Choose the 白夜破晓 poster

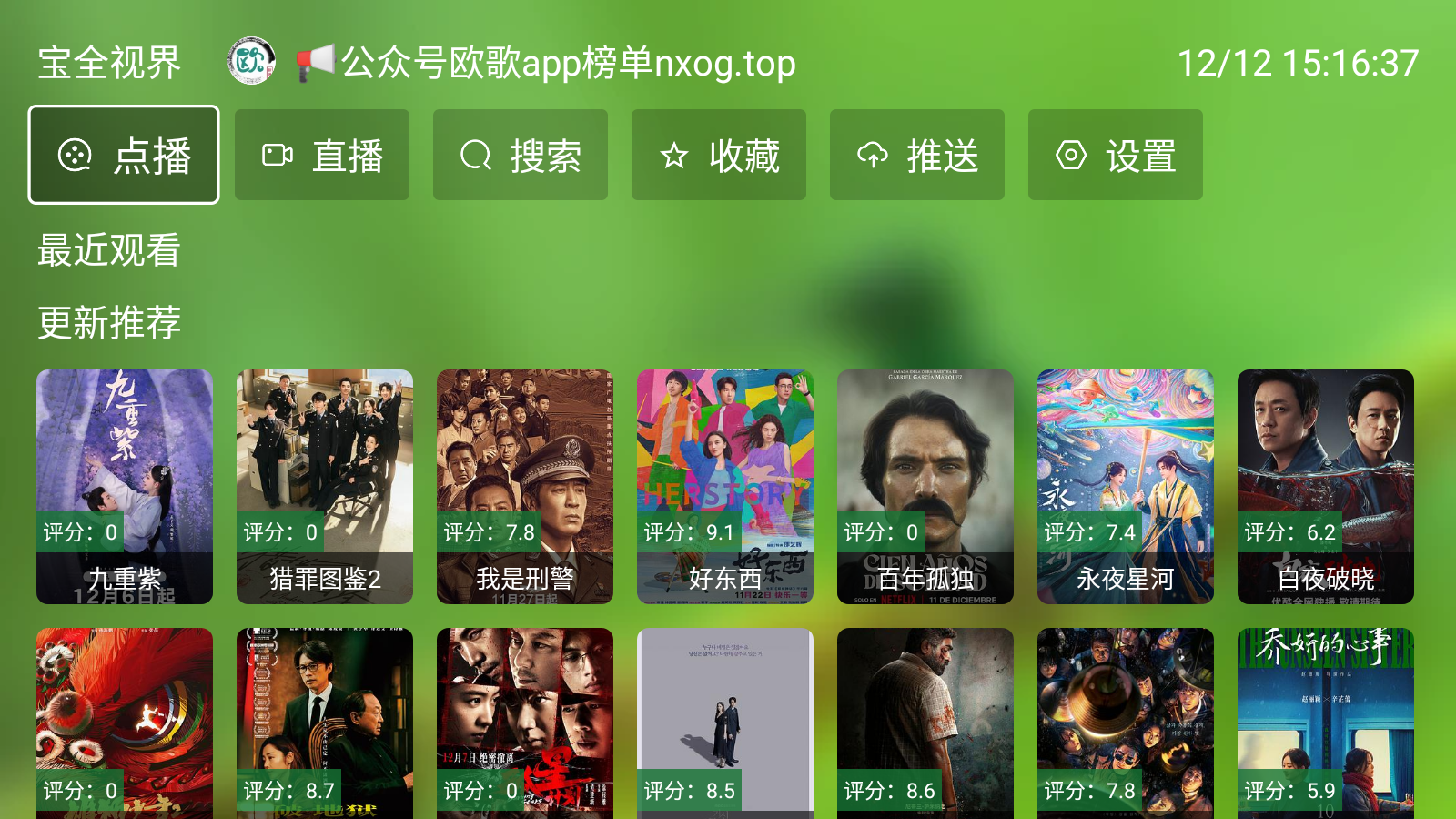point(1326,486)
